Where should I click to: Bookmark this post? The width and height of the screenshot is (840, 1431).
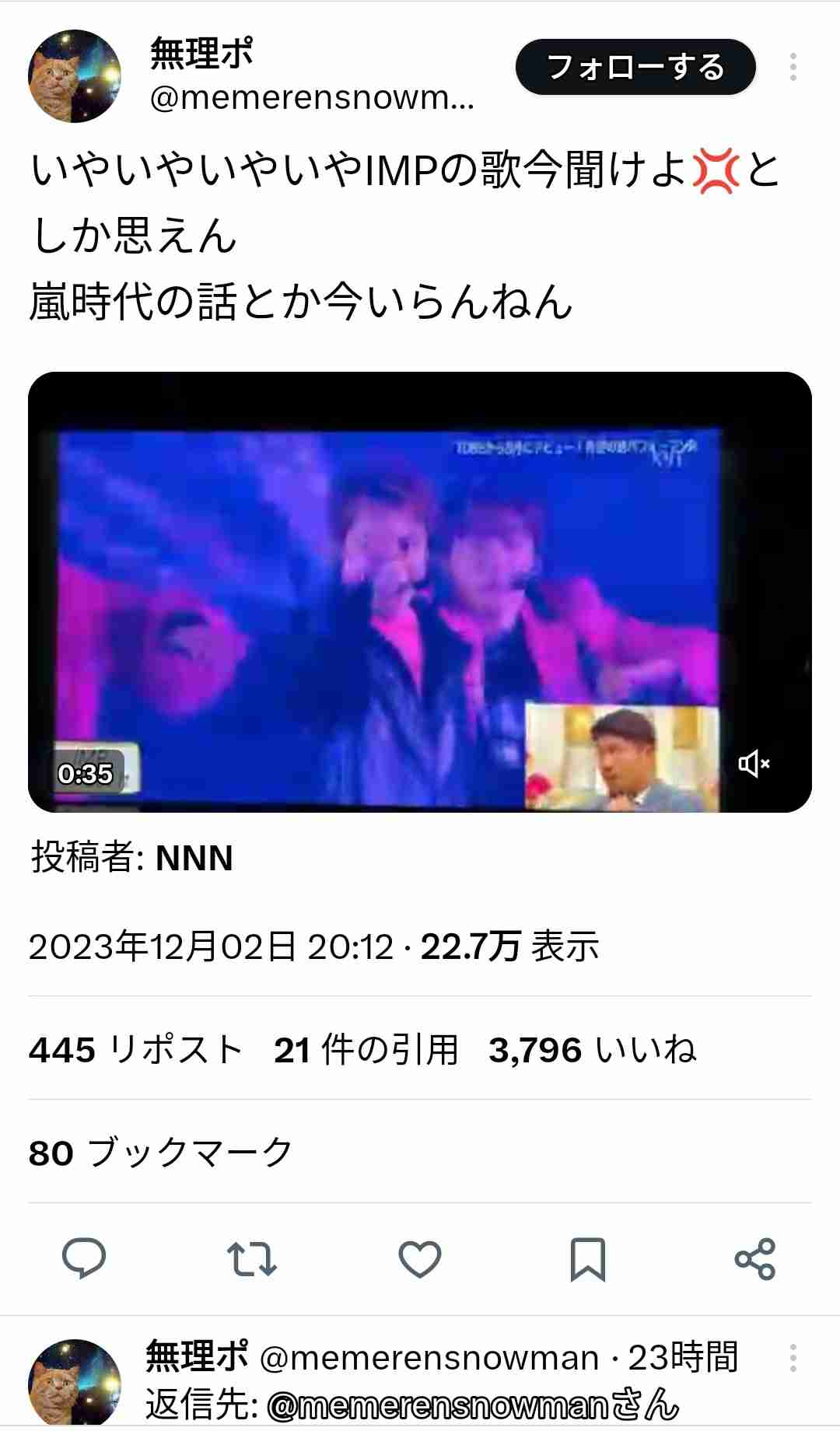coord(587,1258)
